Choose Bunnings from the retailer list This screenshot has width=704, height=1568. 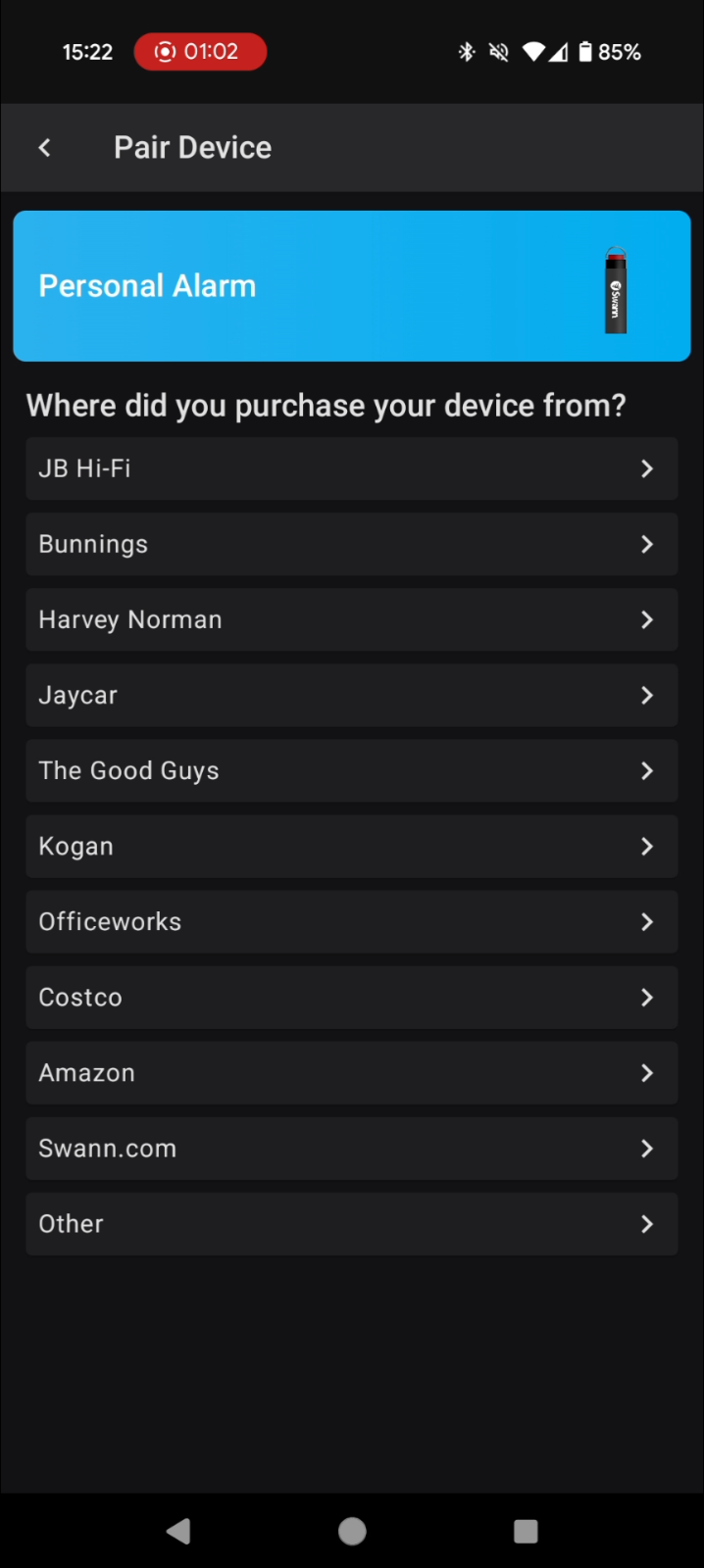coord(351,544)
